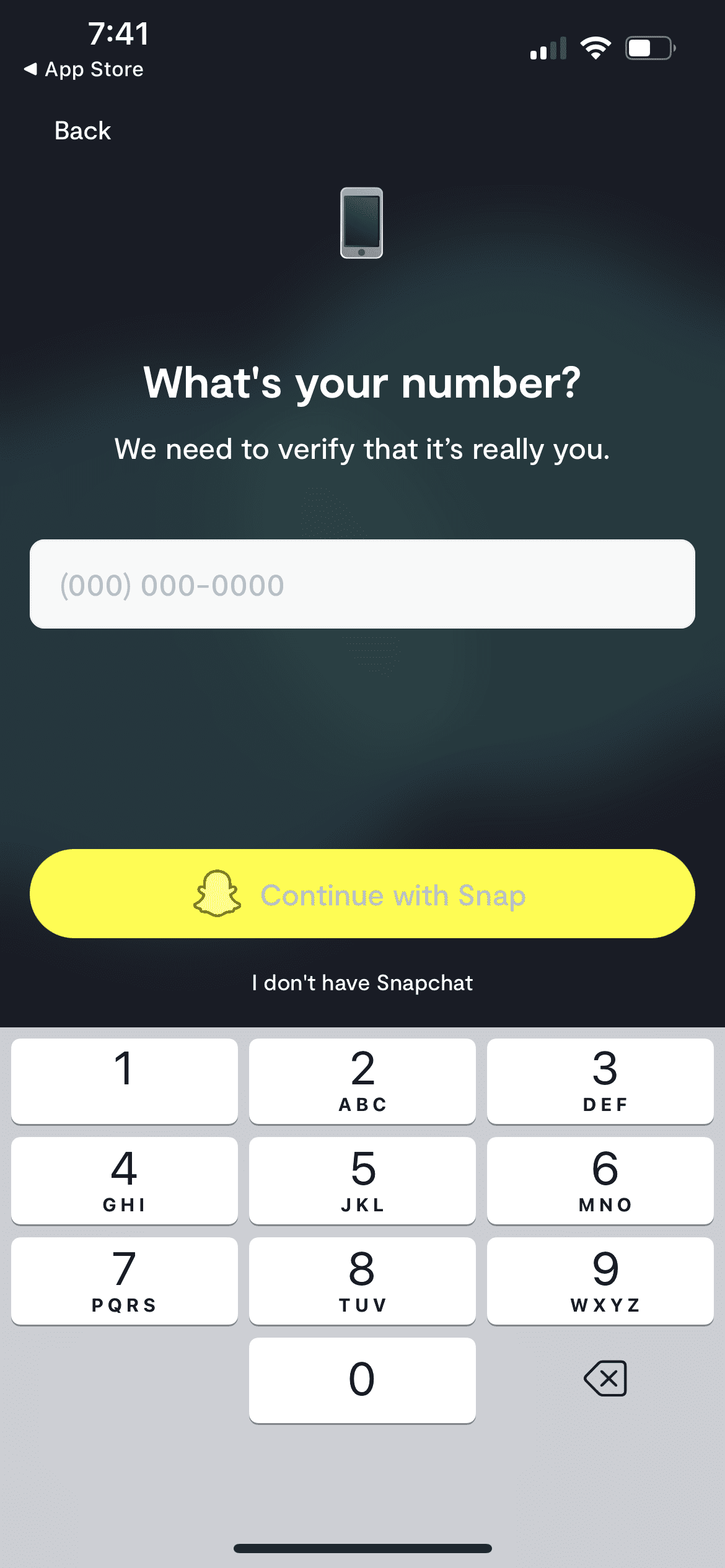Image resolution: width=725 pixels, height=1568 pixels.
Task: Tap the 5 key
Action: [x=362, y=1180]
